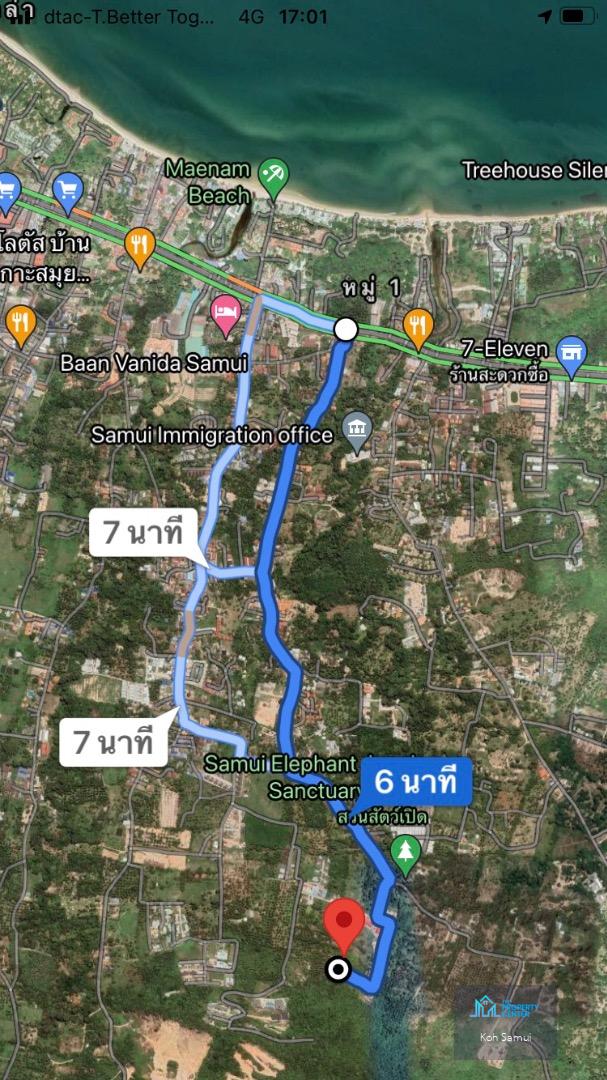Screen dimensions: 607x1080
Task: Select the 6 นาที route label
Action: pos(415,782)
